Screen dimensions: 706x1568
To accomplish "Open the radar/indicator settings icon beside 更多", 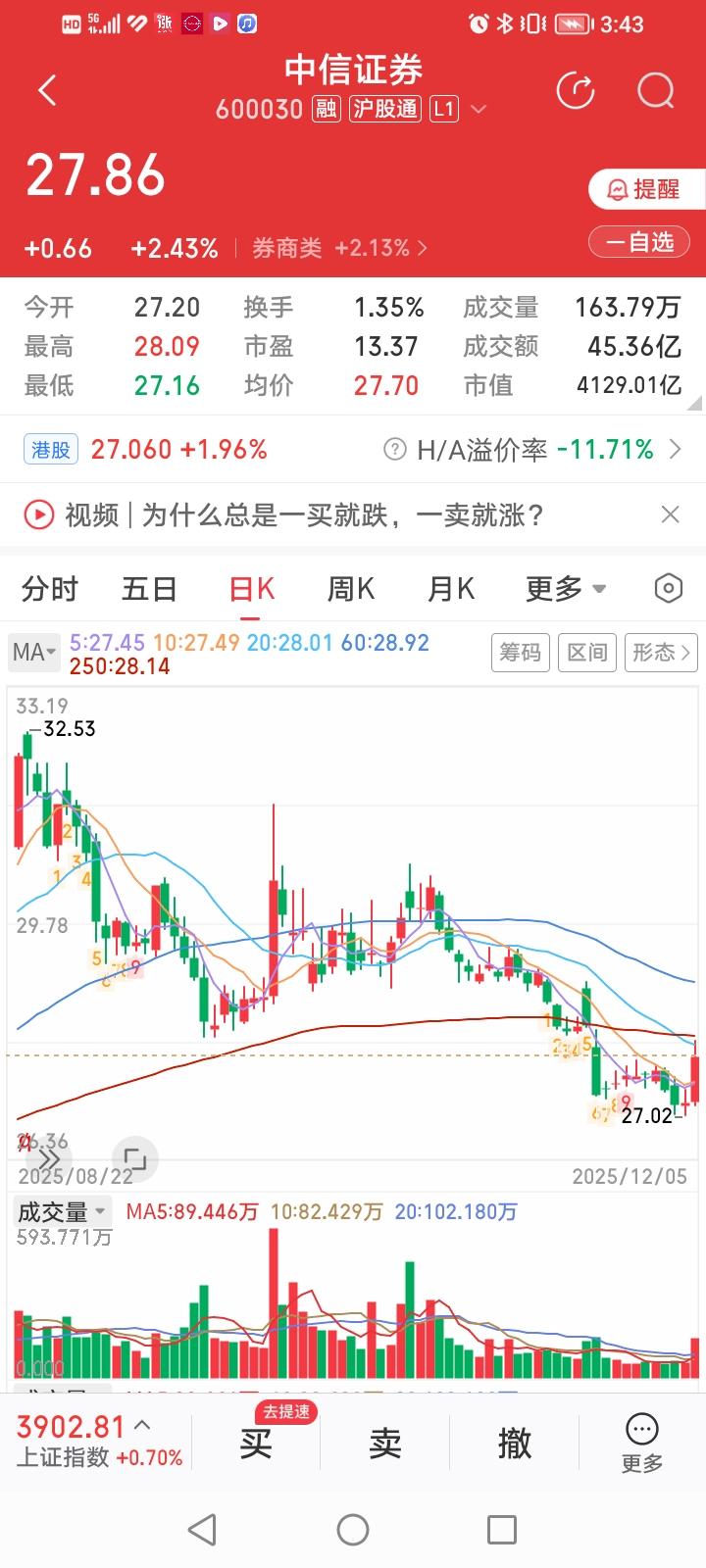I will [668, 588].
